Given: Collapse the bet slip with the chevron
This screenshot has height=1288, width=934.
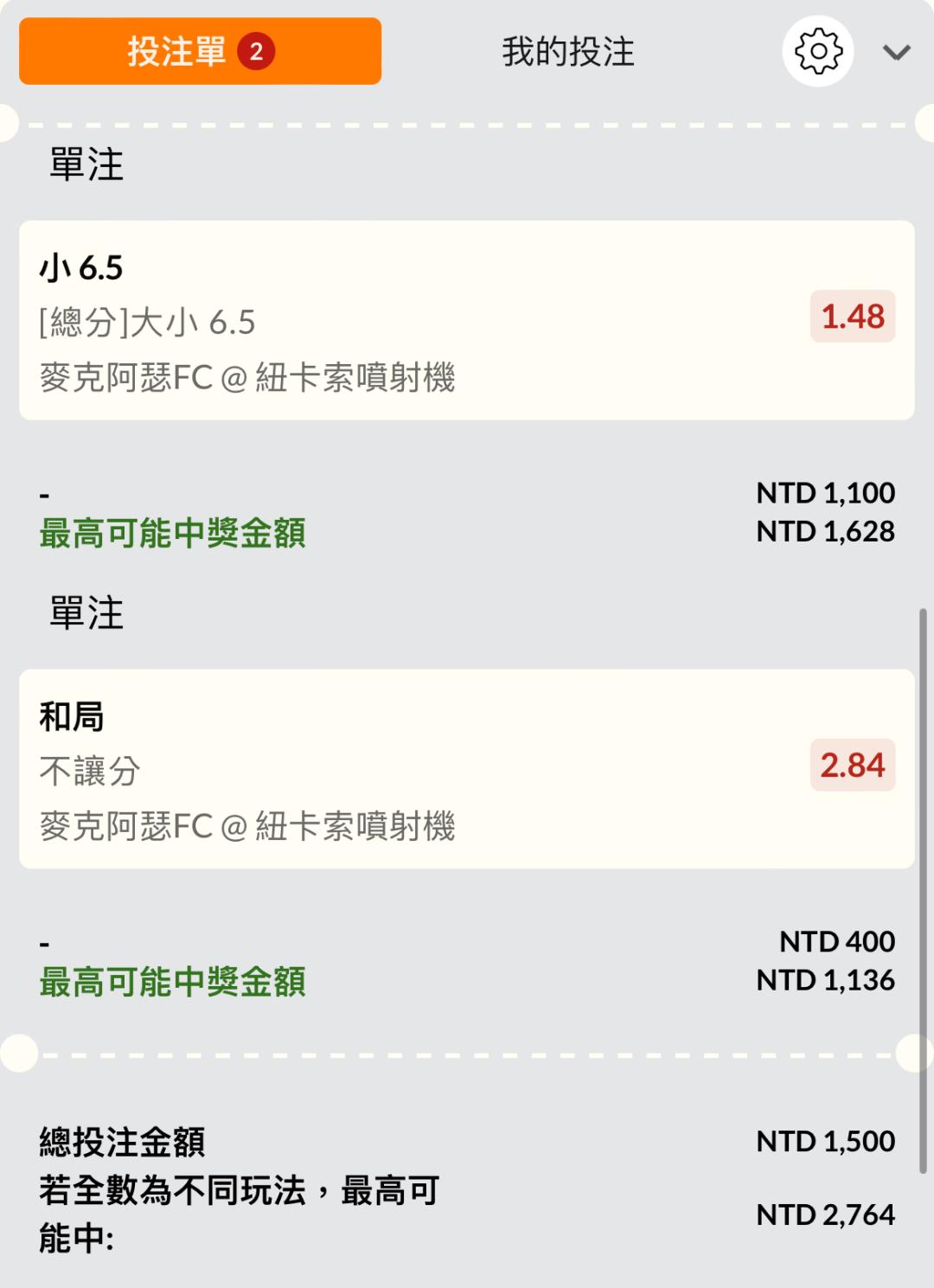Looking at the screenshot, I should click(896, 53).
